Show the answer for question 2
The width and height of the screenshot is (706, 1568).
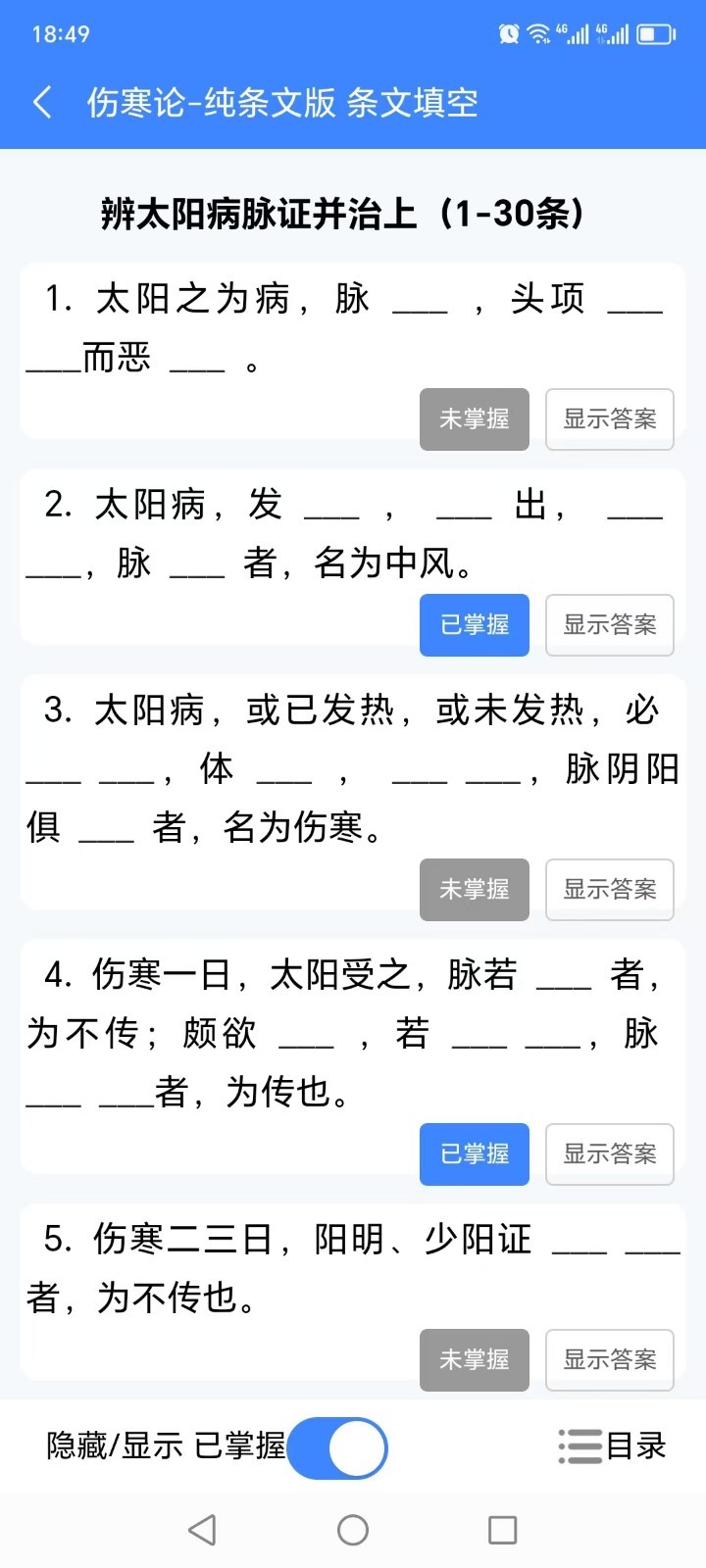click(x=610, y=625)
